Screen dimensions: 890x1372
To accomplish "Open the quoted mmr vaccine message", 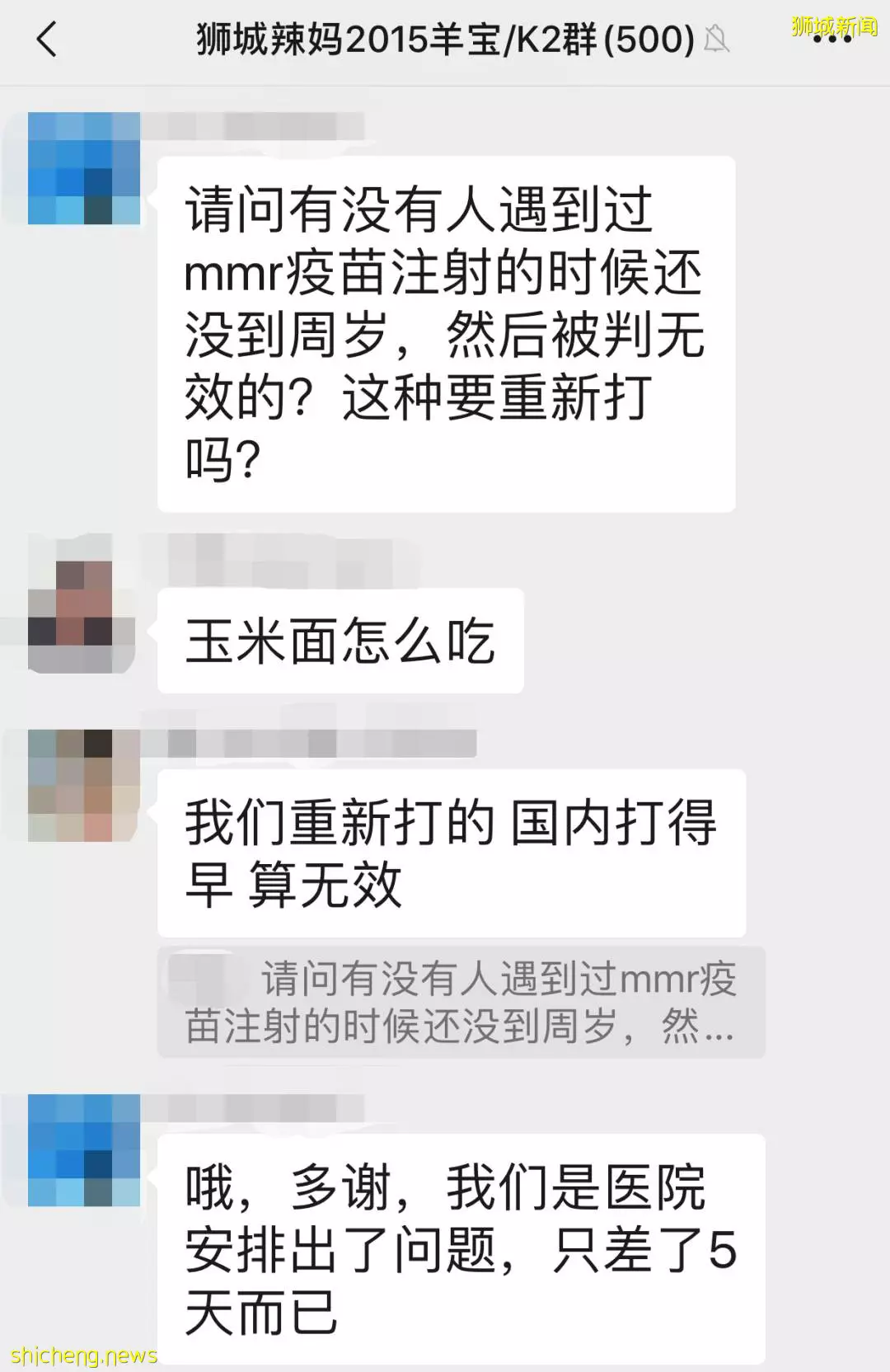I will tap(461, 1002).
